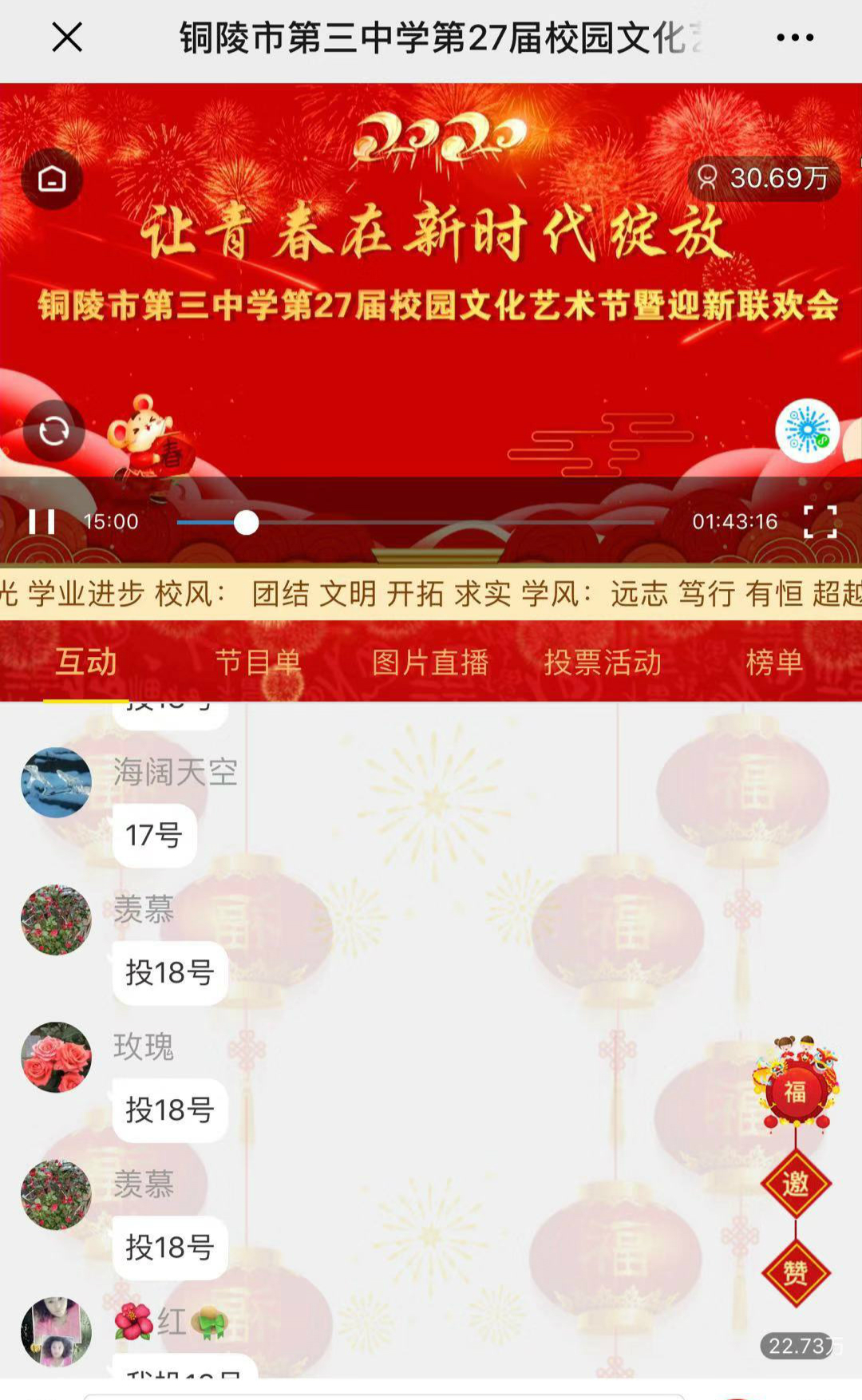Image resolution: width=862 pixels, height=1400 pixels.
Task: Refresh the live video stream
Action: [53, 431]
